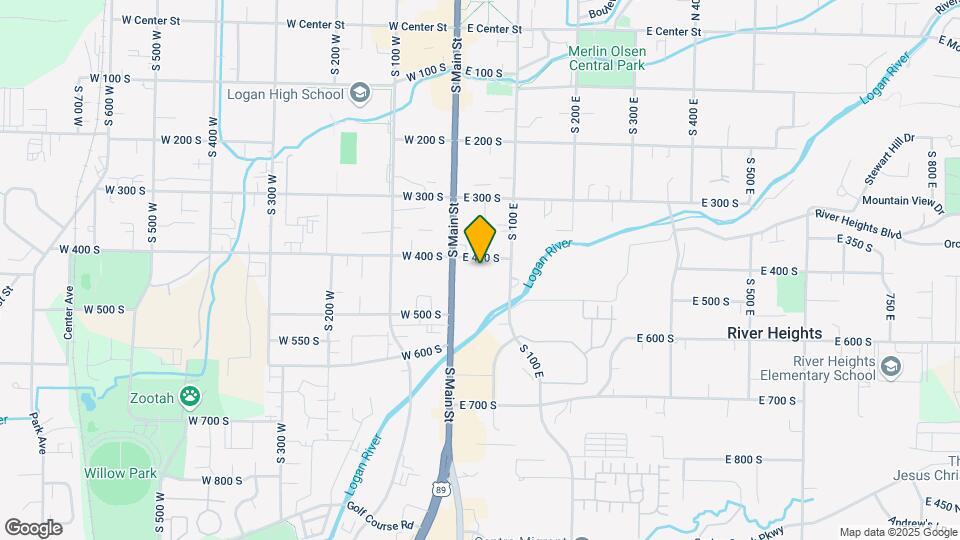960x540 pixels.
Task: Open the Logan High School place icon
Action: (358, 94)
